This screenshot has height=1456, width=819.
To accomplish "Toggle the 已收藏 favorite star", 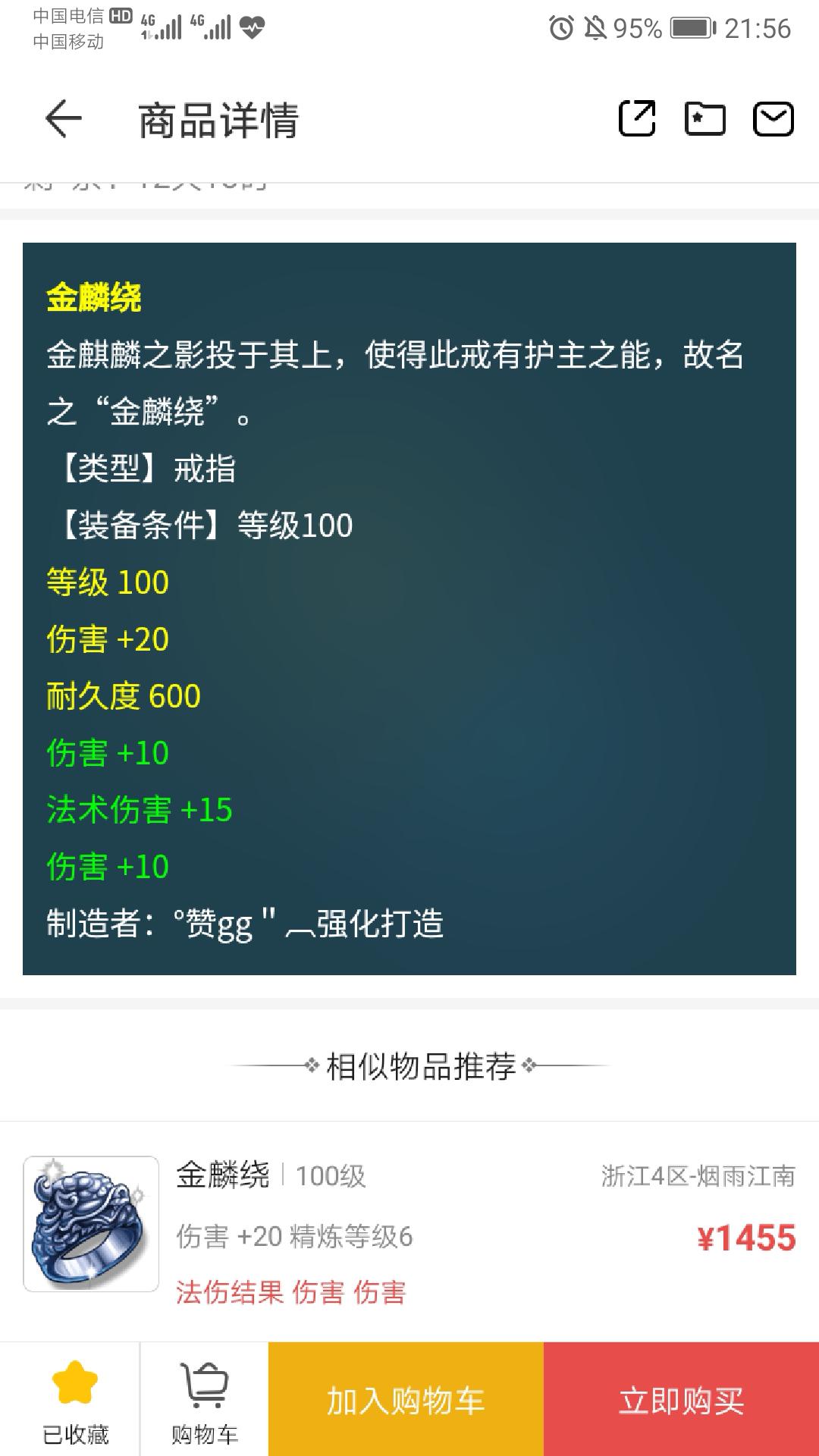I will coord(74,1401).
